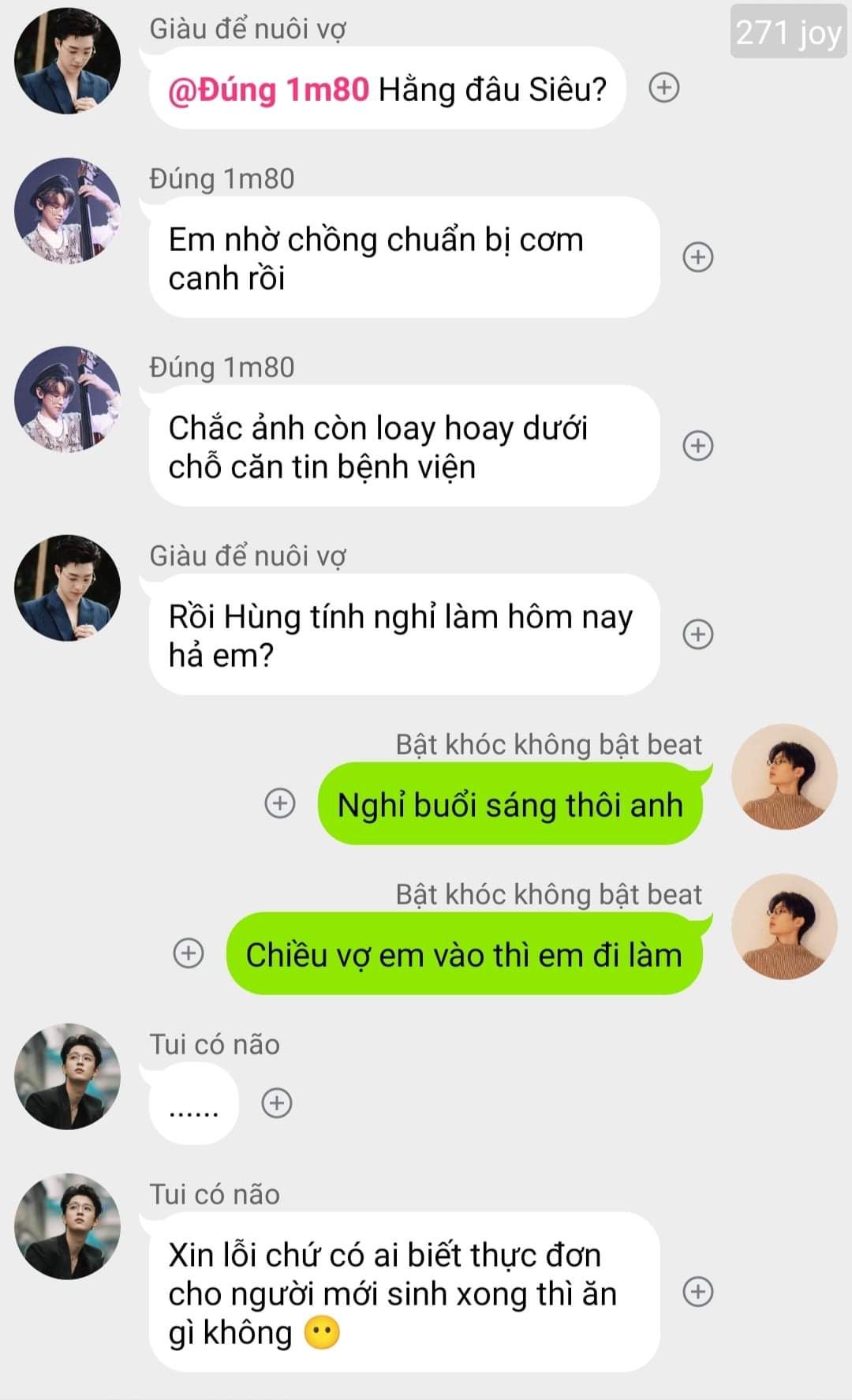Tap plus beside "Rồi Hùng tính nghỉ làm hôm nay"
The image size is (852, 1400).
(697, 634)
